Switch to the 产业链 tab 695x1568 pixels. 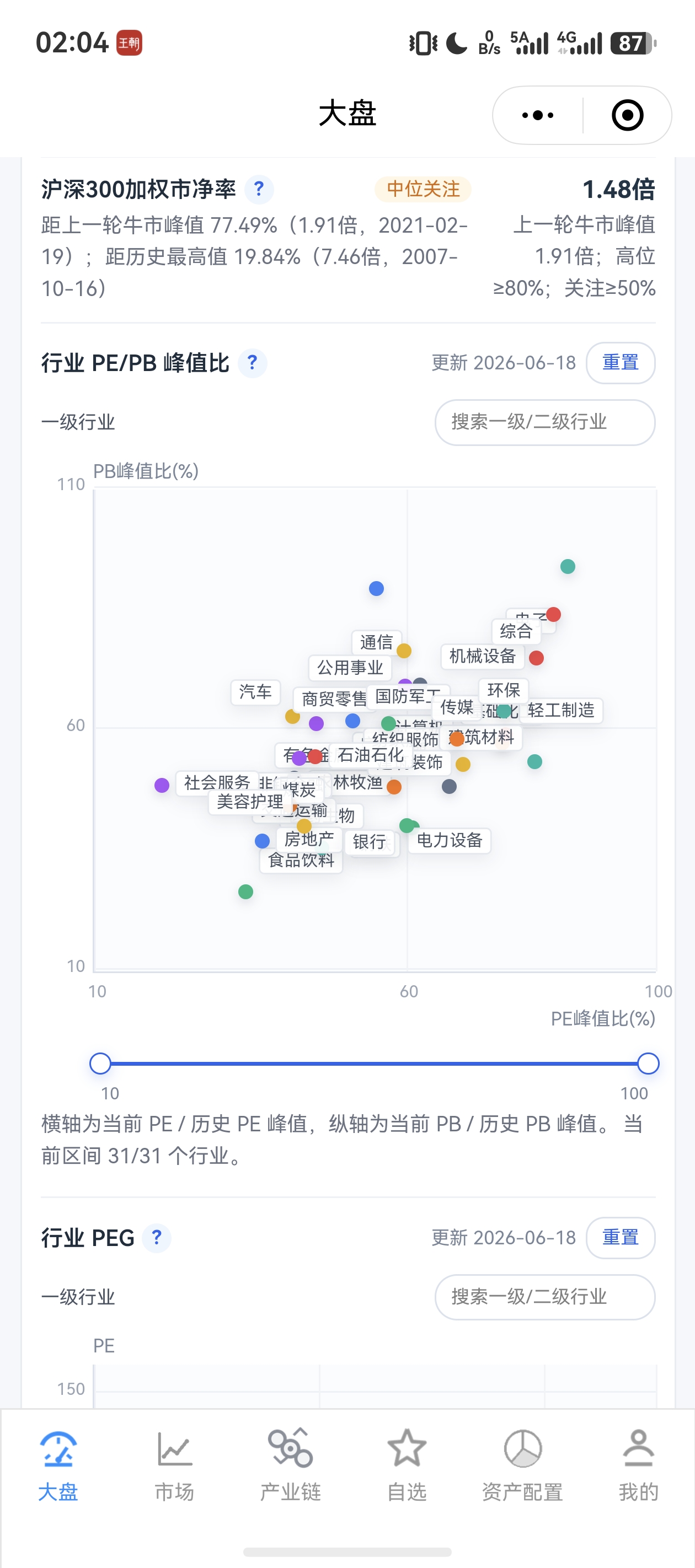tap(291, 1465)
